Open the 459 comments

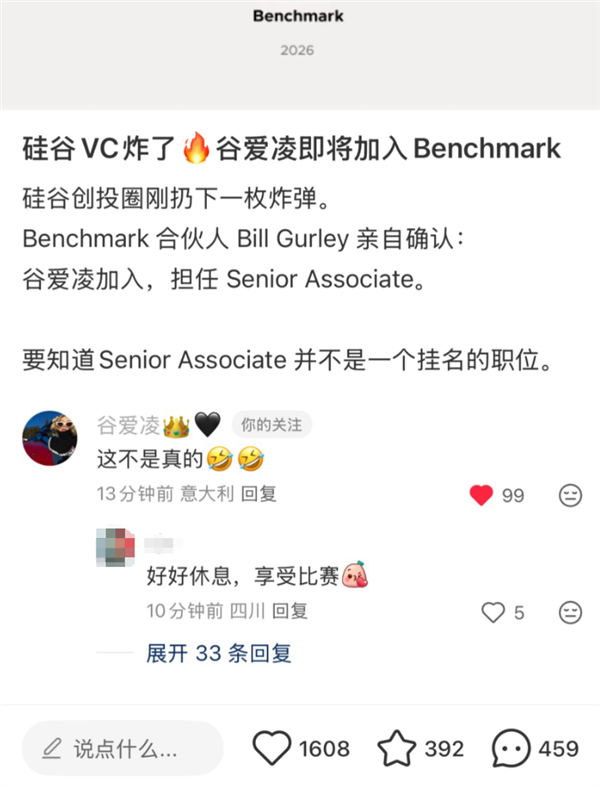(x=511, y=748)
